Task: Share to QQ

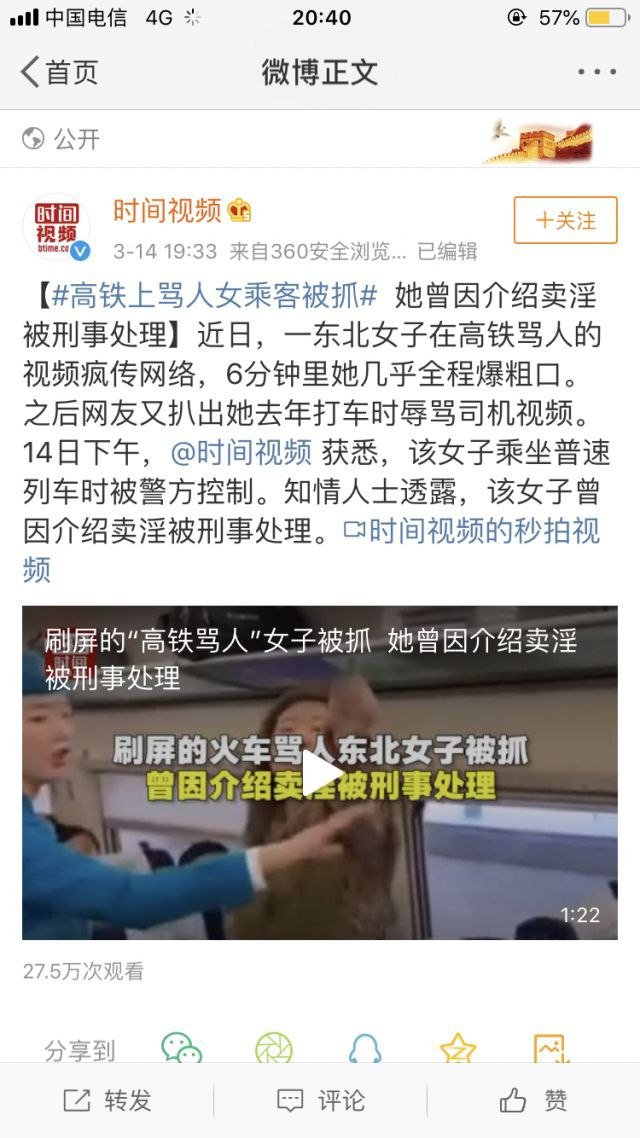Action: 365,1049
